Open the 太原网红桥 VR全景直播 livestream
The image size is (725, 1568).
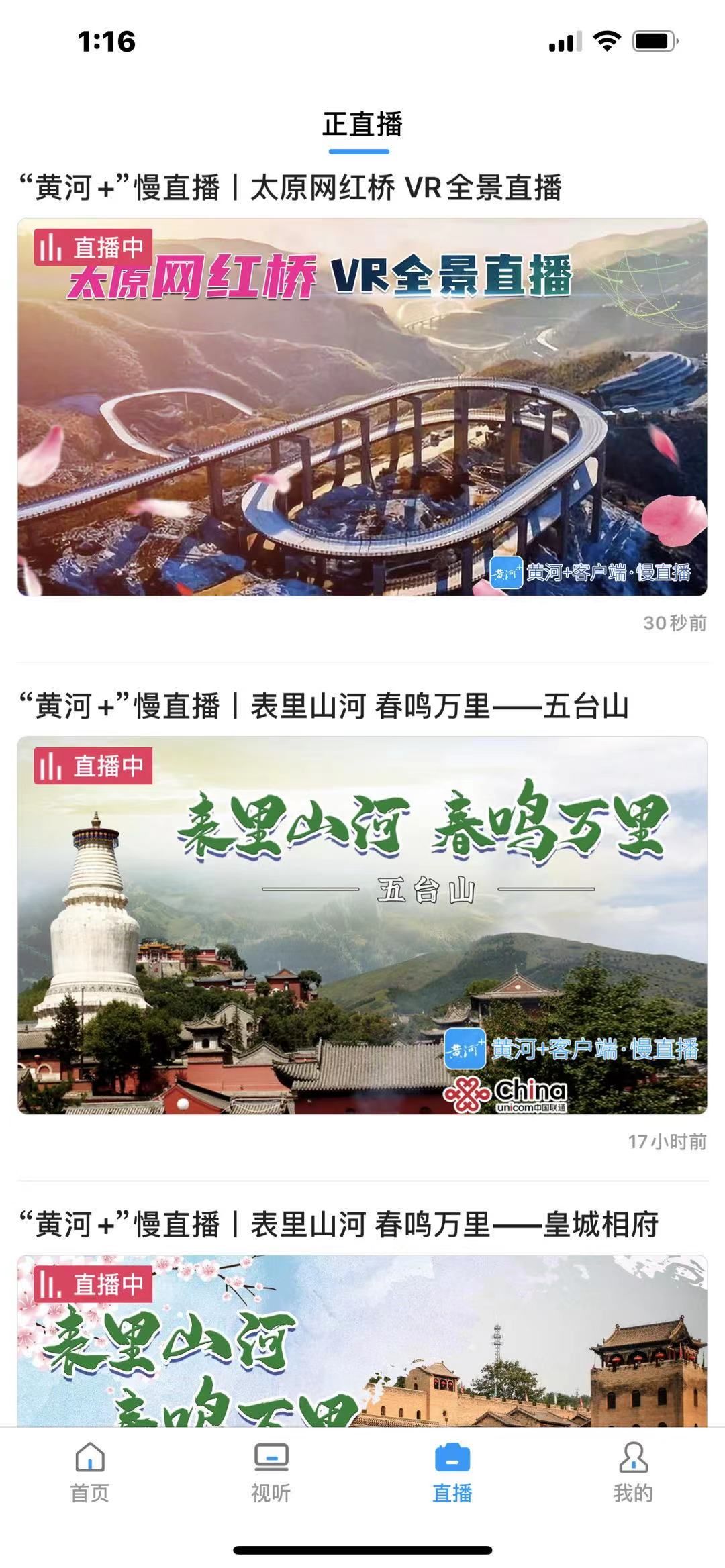coord(362,407)
